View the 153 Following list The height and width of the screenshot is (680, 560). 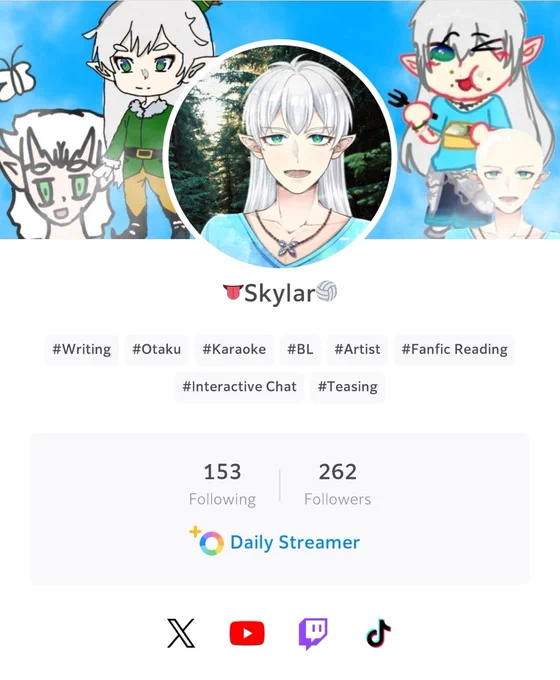click(222, 484)
